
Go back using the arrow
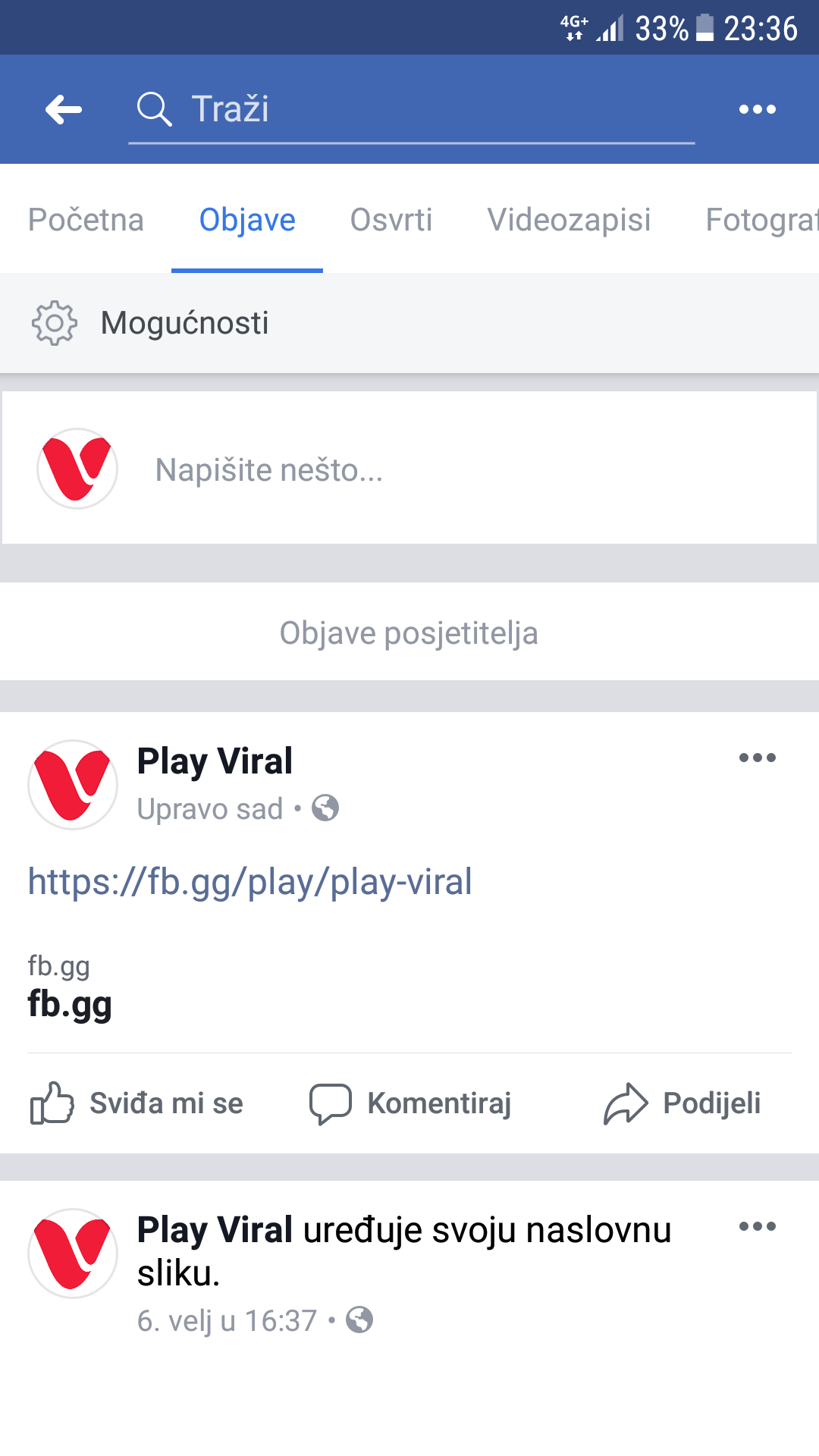click(x=64, y=109)
